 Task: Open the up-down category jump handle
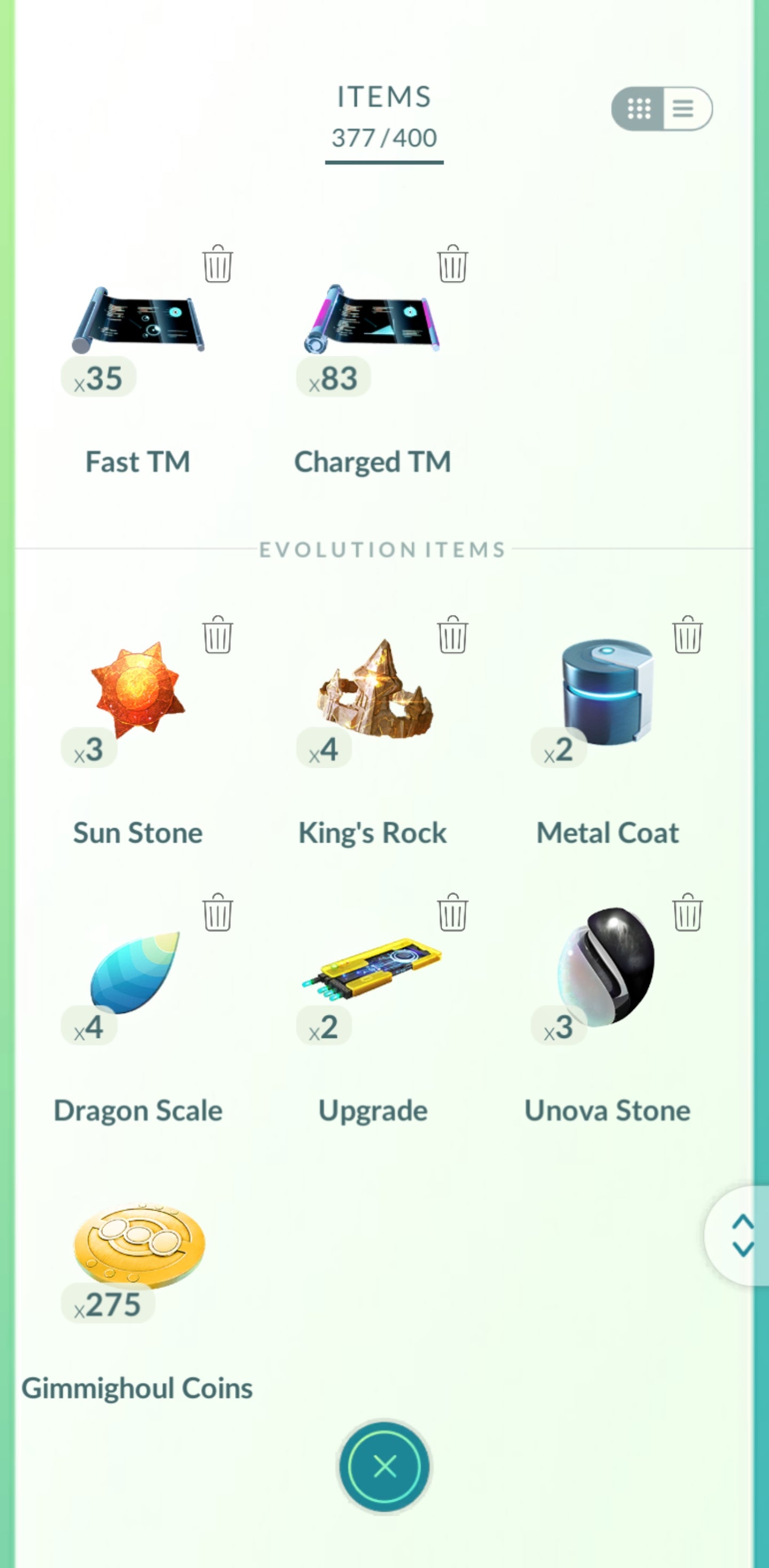coord(742,1236)
